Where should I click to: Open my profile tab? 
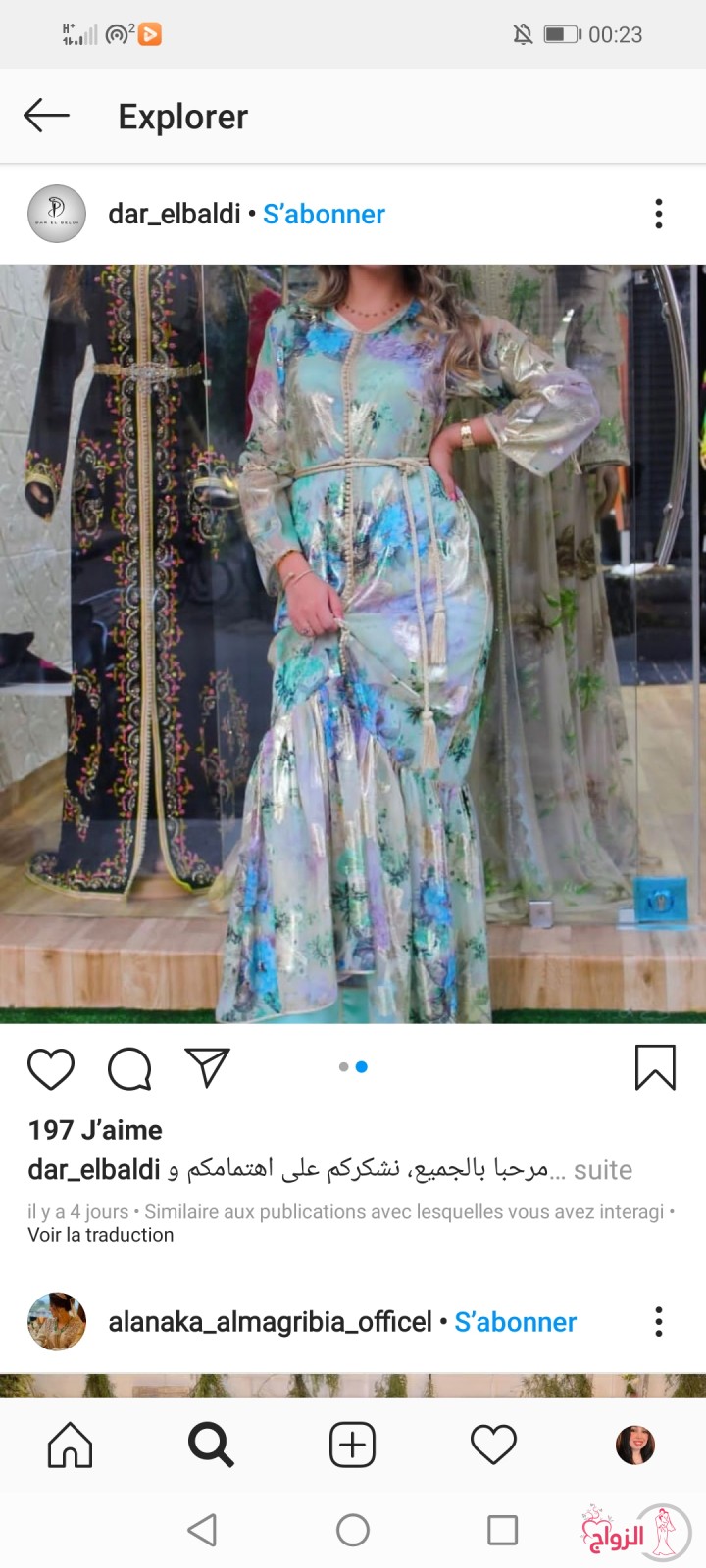tap(634, 1445)
